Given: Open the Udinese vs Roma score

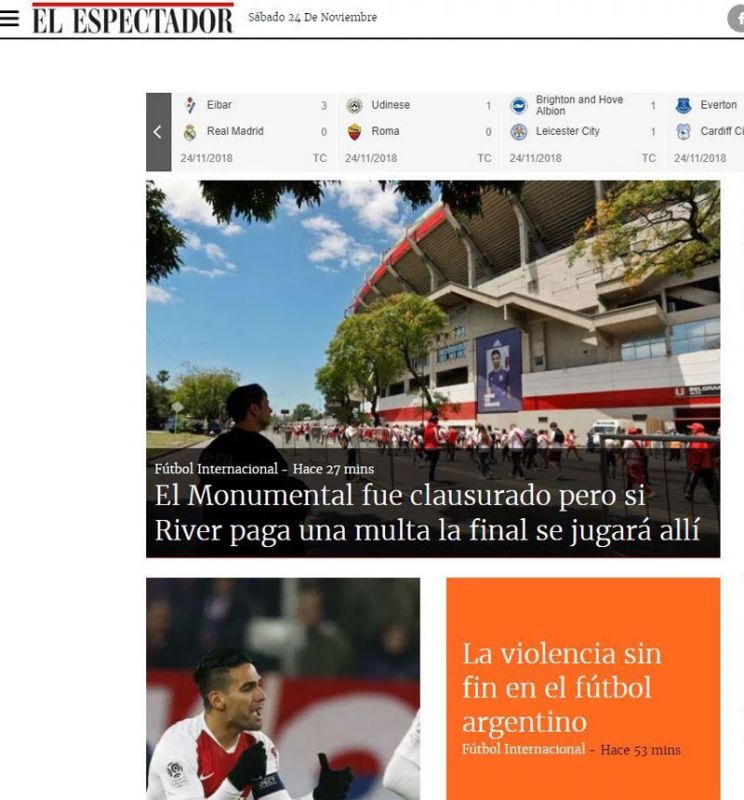Looking at the screenshot, I should coord(418,131).
